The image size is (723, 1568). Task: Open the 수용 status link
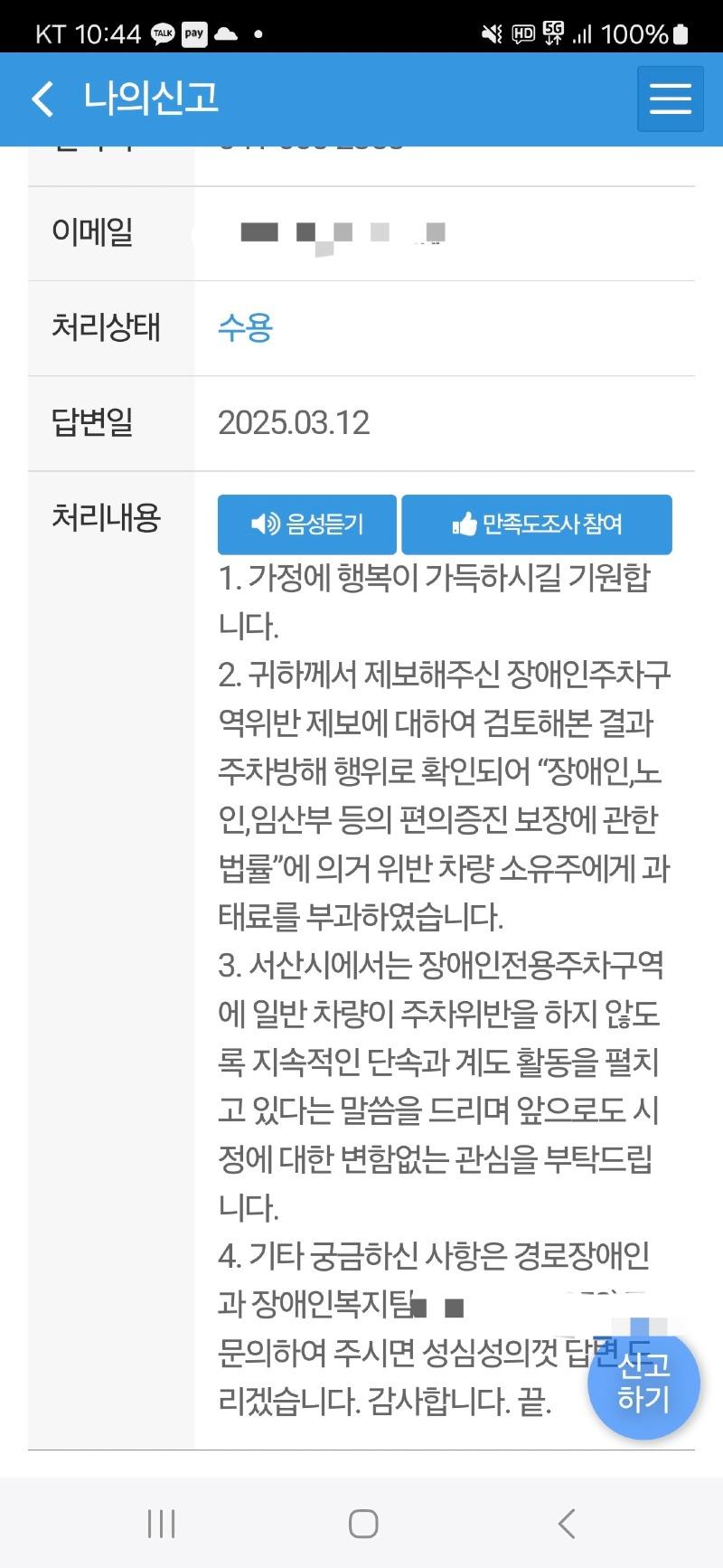coord(245,327)
